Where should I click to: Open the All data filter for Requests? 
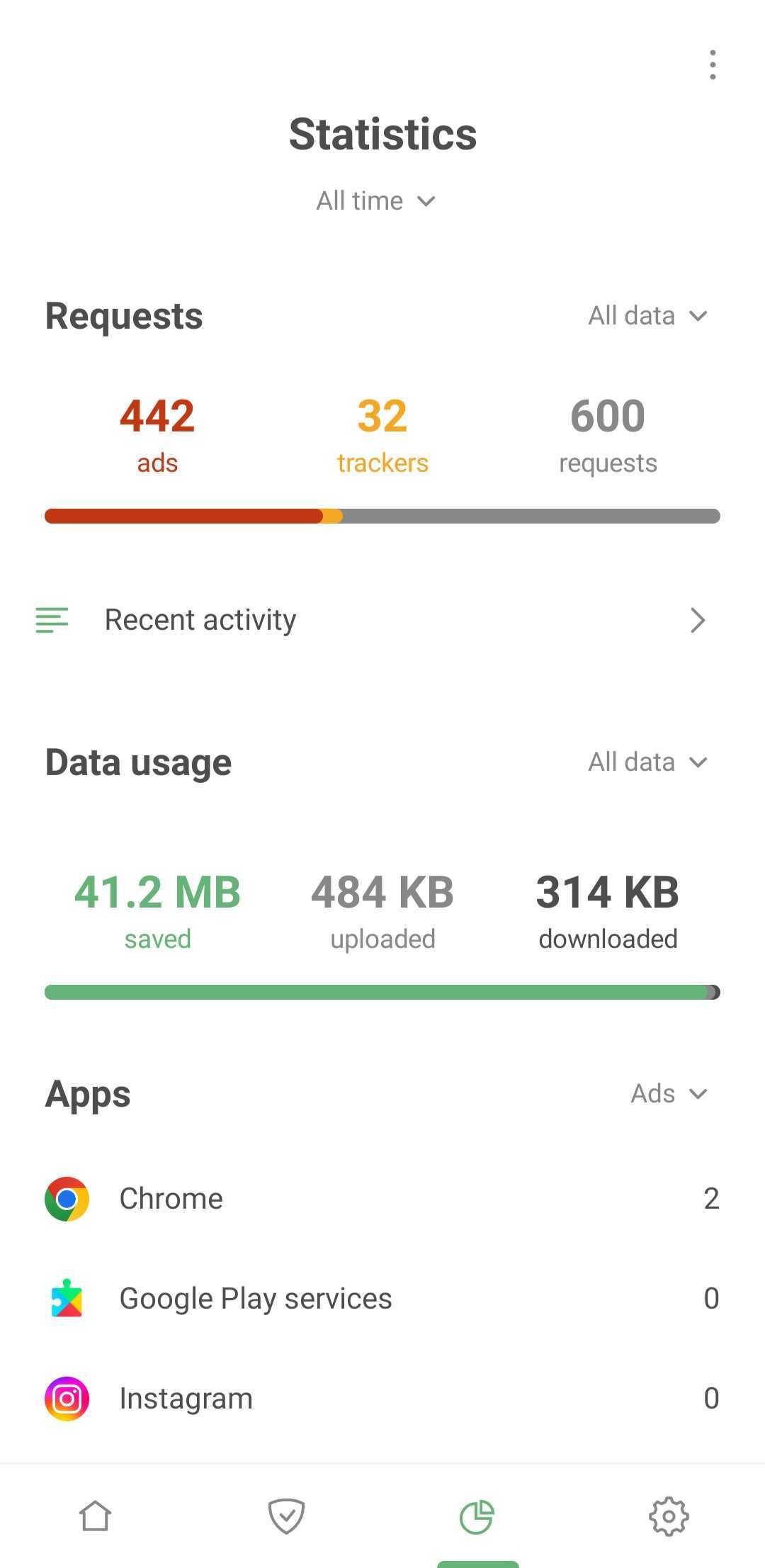[x=647, y=315]
